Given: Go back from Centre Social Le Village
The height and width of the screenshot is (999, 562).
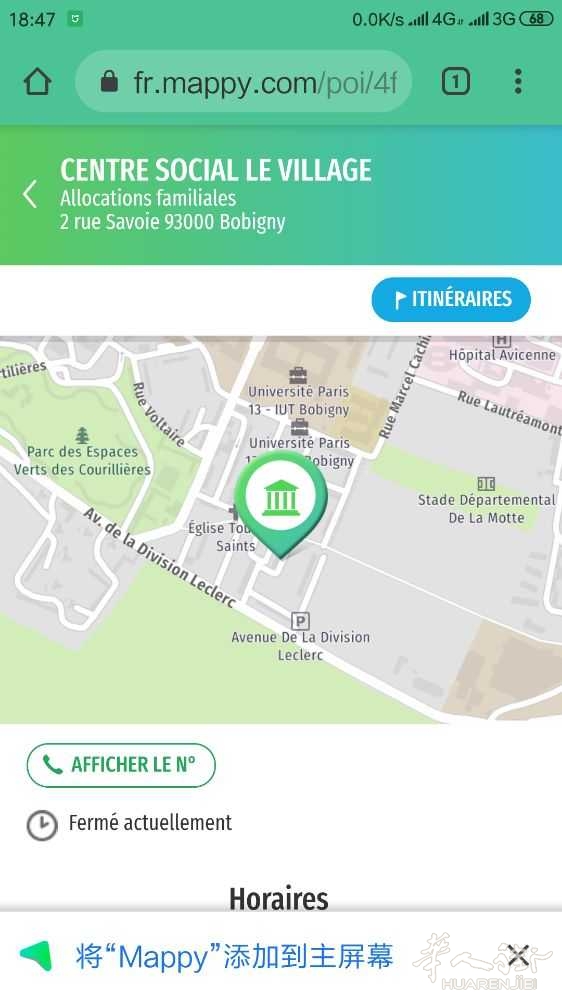Looking at the screenshot, I should pos(29,194).
